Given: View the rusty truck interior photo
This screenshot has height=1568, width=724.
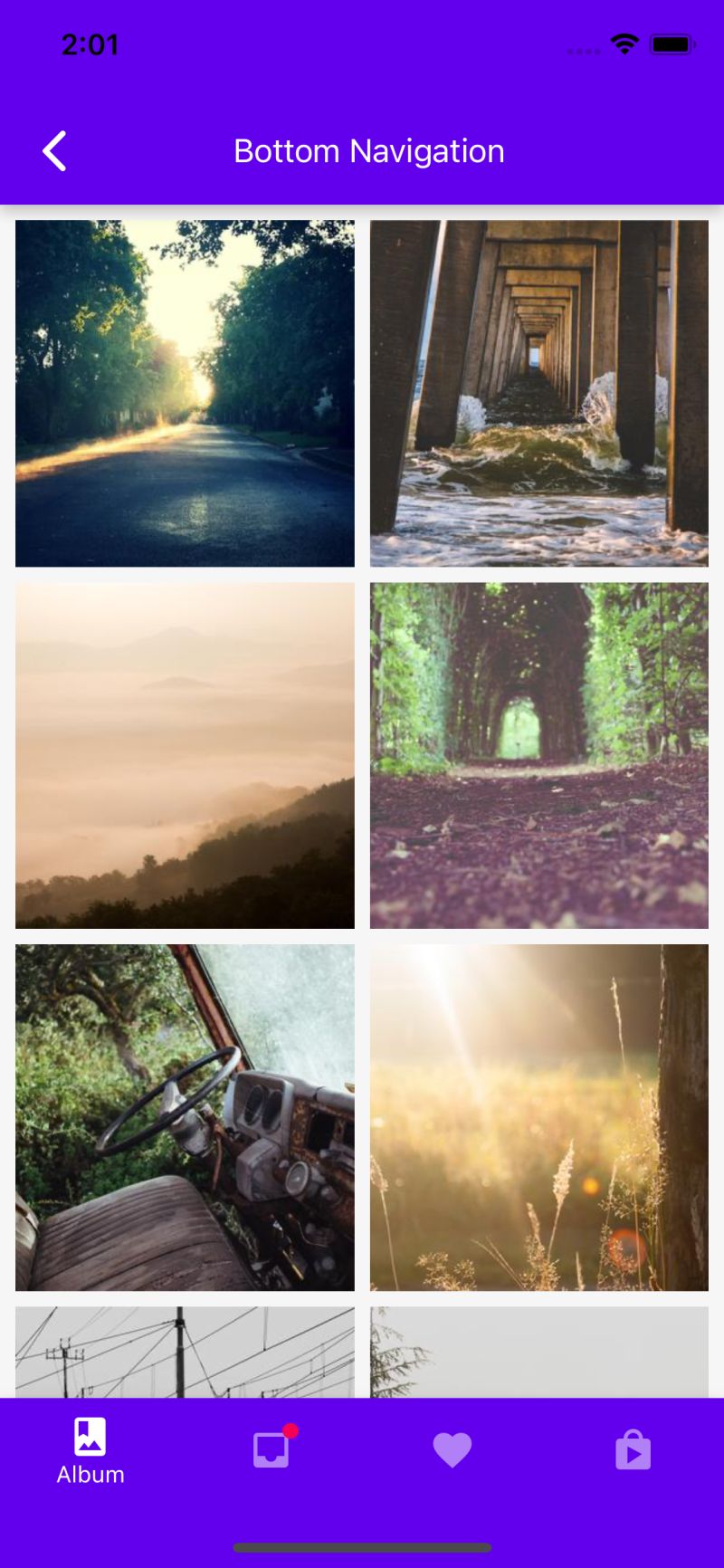Looking at the screenshot, I should 185,1116.
